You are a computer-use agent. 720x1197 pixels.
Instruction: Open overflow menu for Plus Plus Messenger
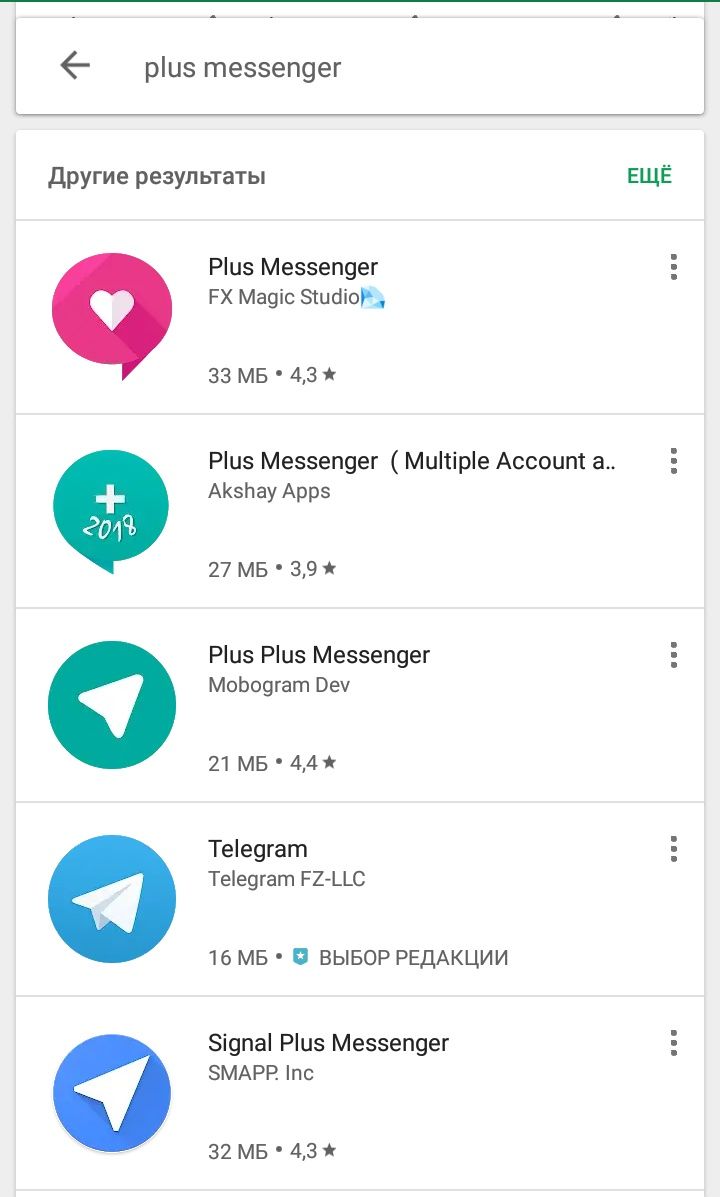673,655
